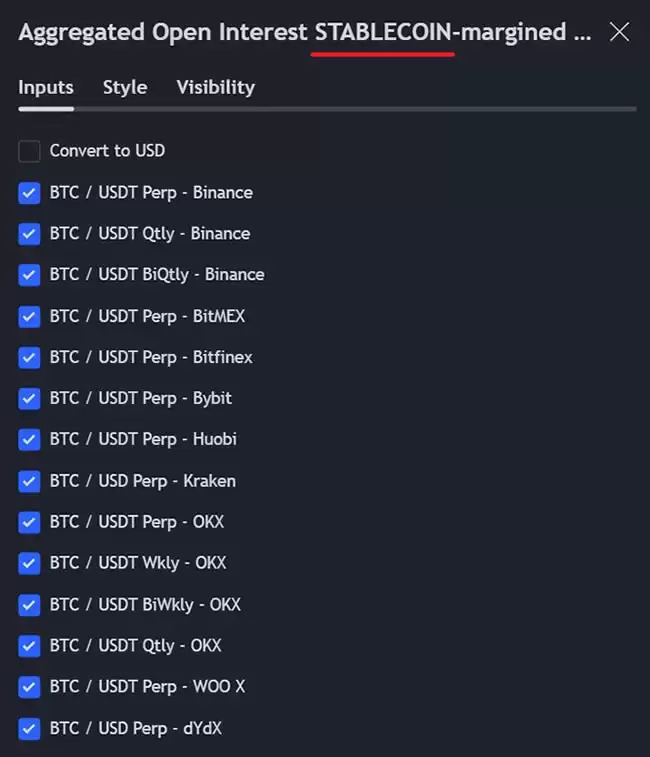
Task: Toggle BTC / USDT Perp - OKX
Action: coord(30,523)
